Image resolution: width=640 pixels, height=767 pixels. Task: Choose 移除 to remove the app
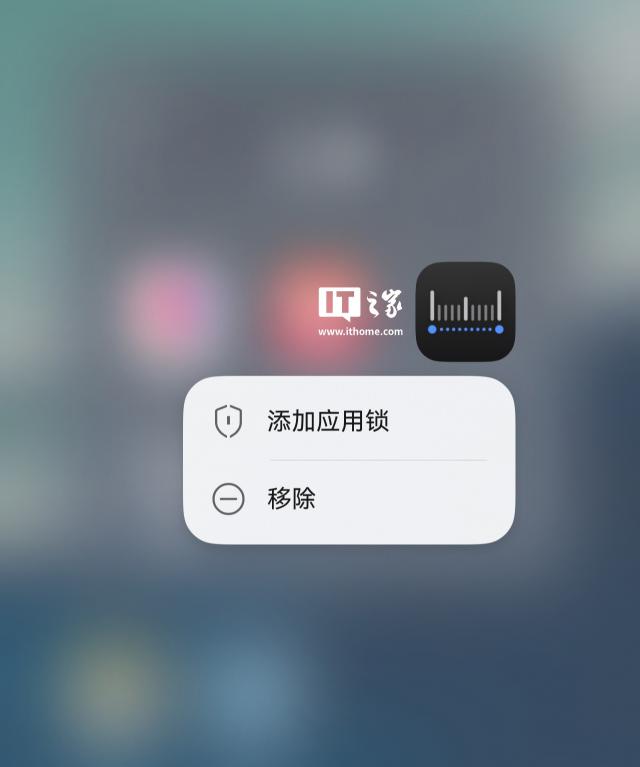coord(291,498)
